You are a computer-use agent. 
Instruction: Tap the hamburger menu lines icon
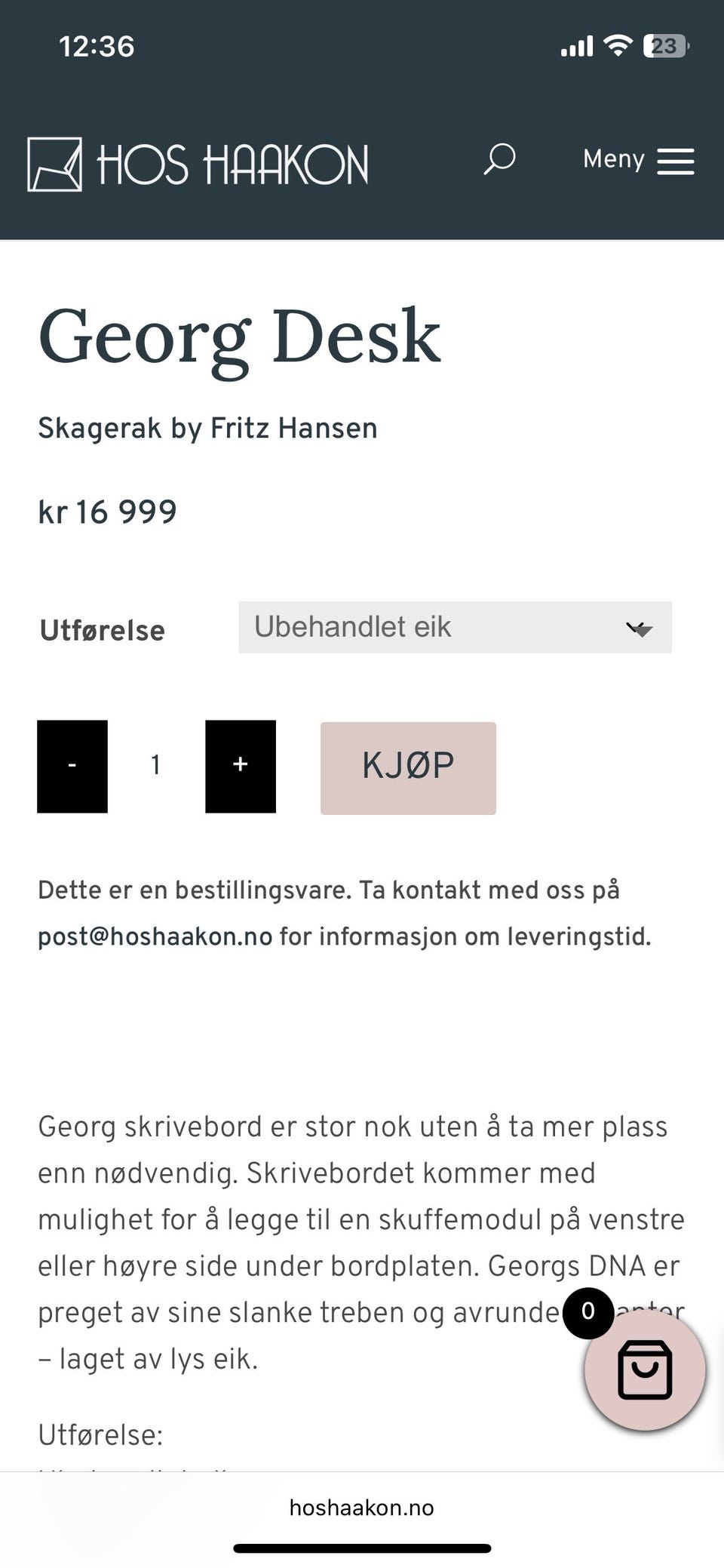[x=678, y=161]
